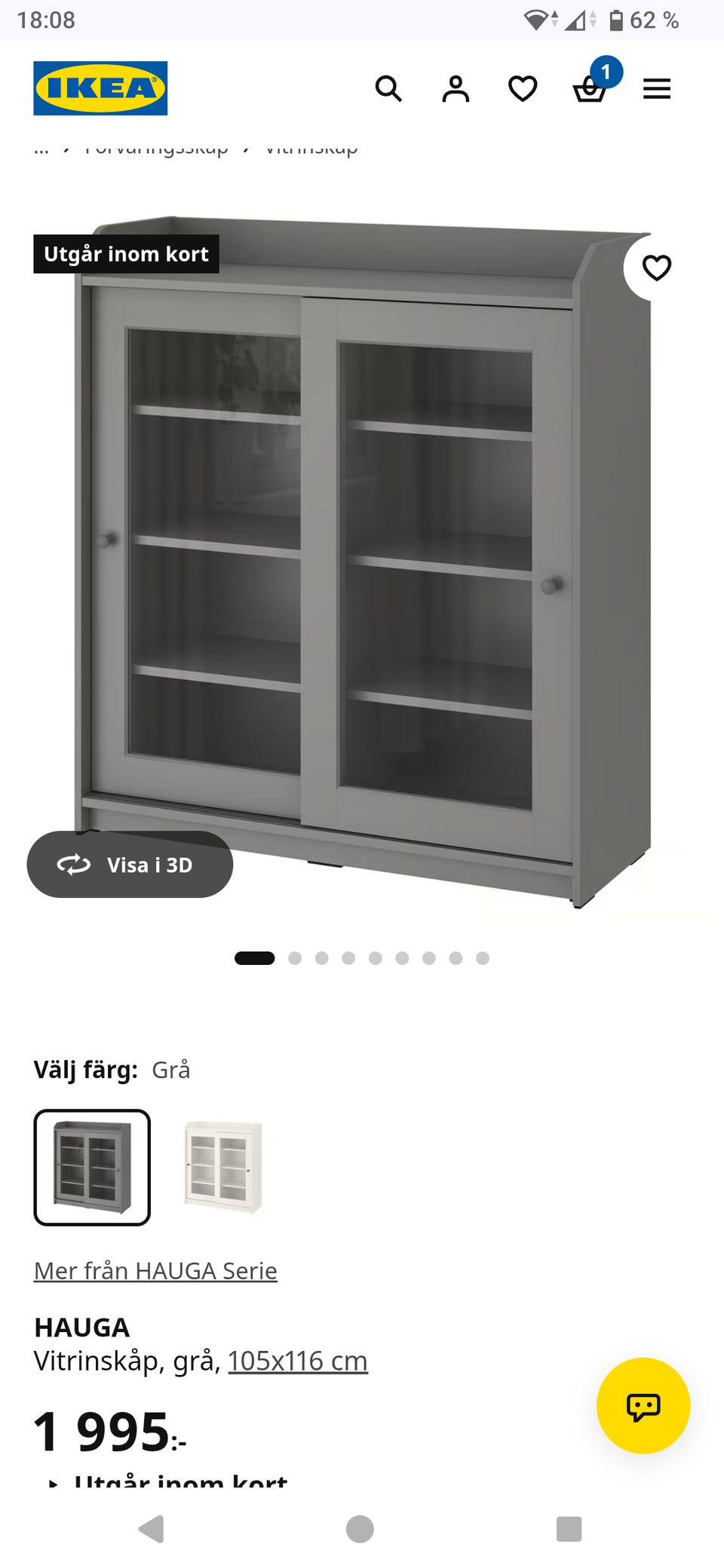The width and height of the screenshot is (724, 1568).
Task: Save the HAUGA cabinet to favorites
Action: pos(656,268)
